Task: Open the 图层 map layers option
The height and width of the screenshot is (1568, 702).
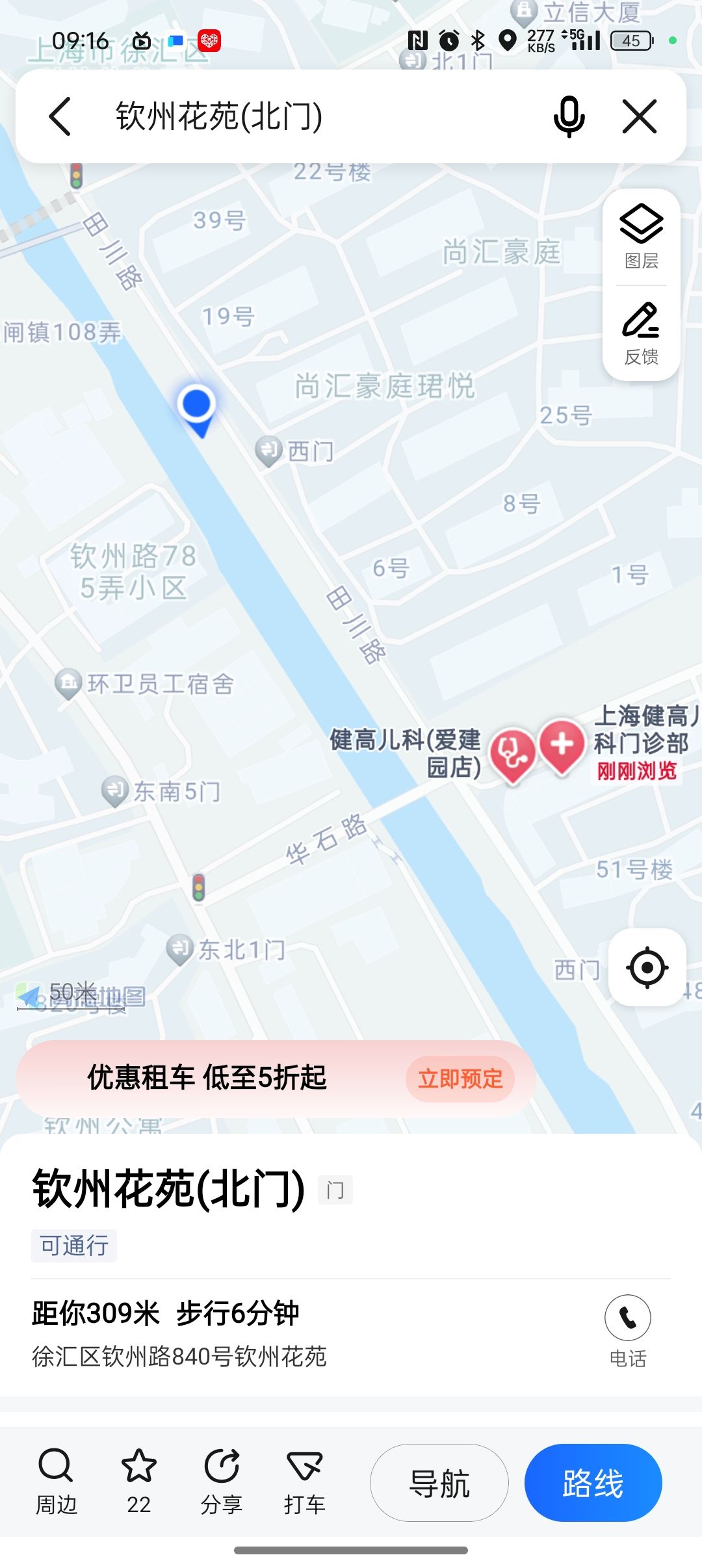Action: (642, 237)
